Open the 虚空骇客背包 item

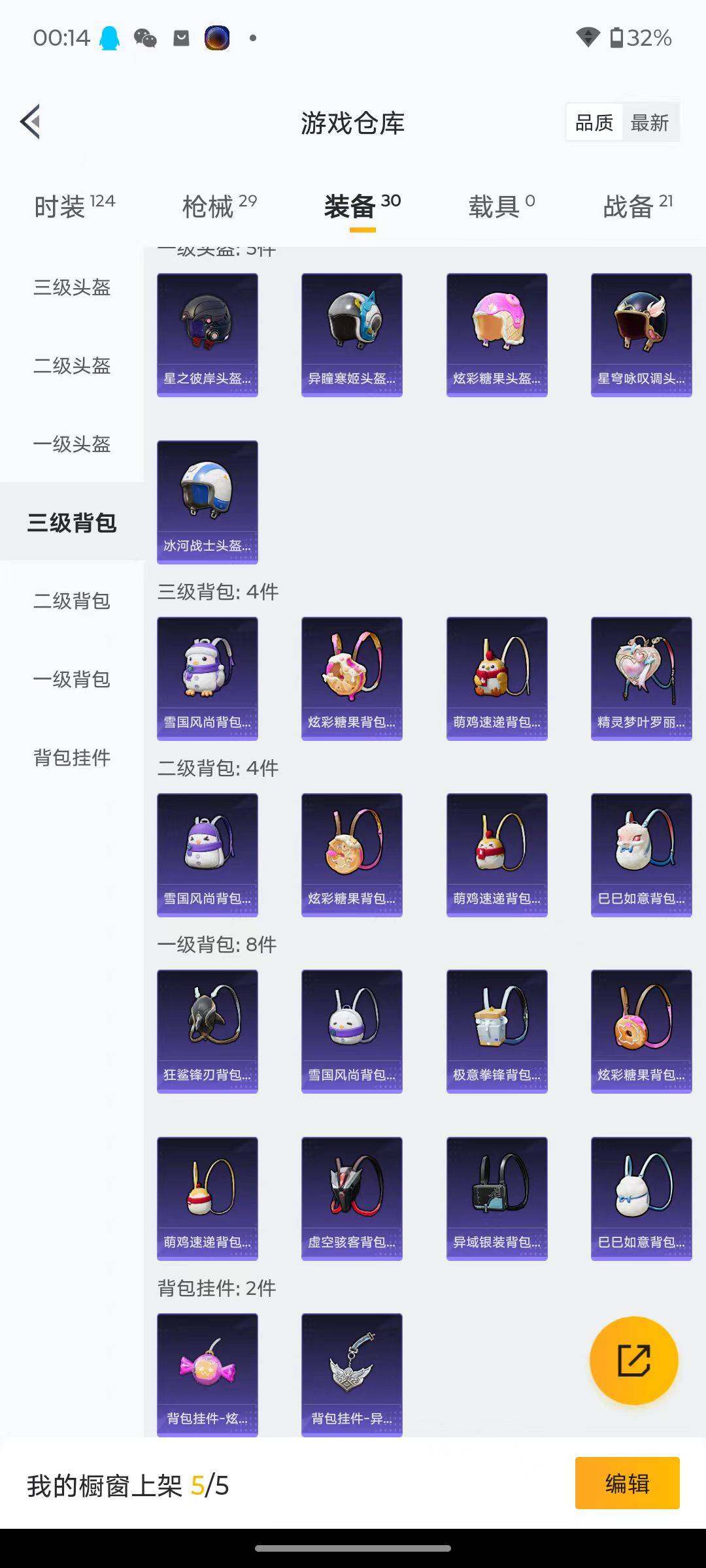click(352, 1198)
